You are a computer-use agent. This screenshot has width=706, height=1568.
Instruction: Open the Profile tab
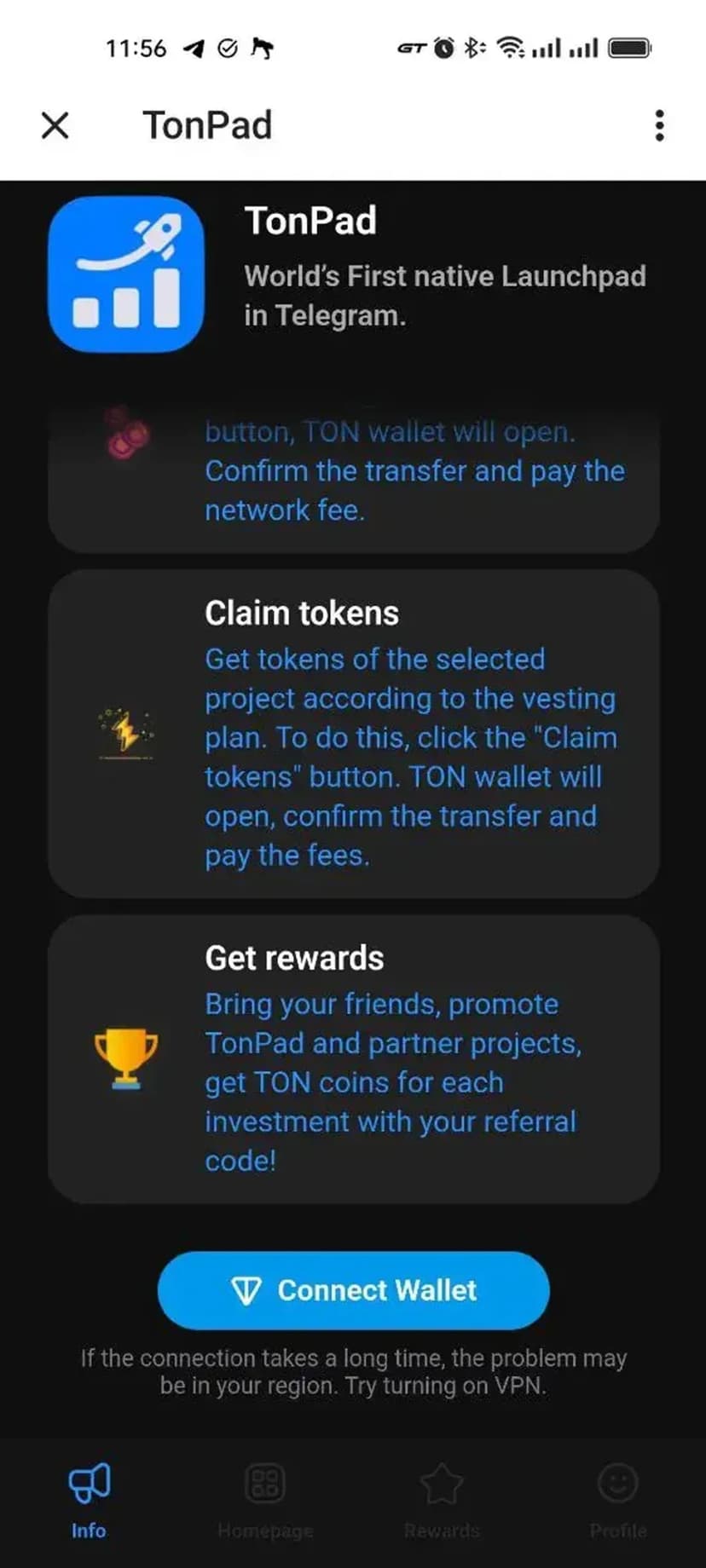point(617,1500)
